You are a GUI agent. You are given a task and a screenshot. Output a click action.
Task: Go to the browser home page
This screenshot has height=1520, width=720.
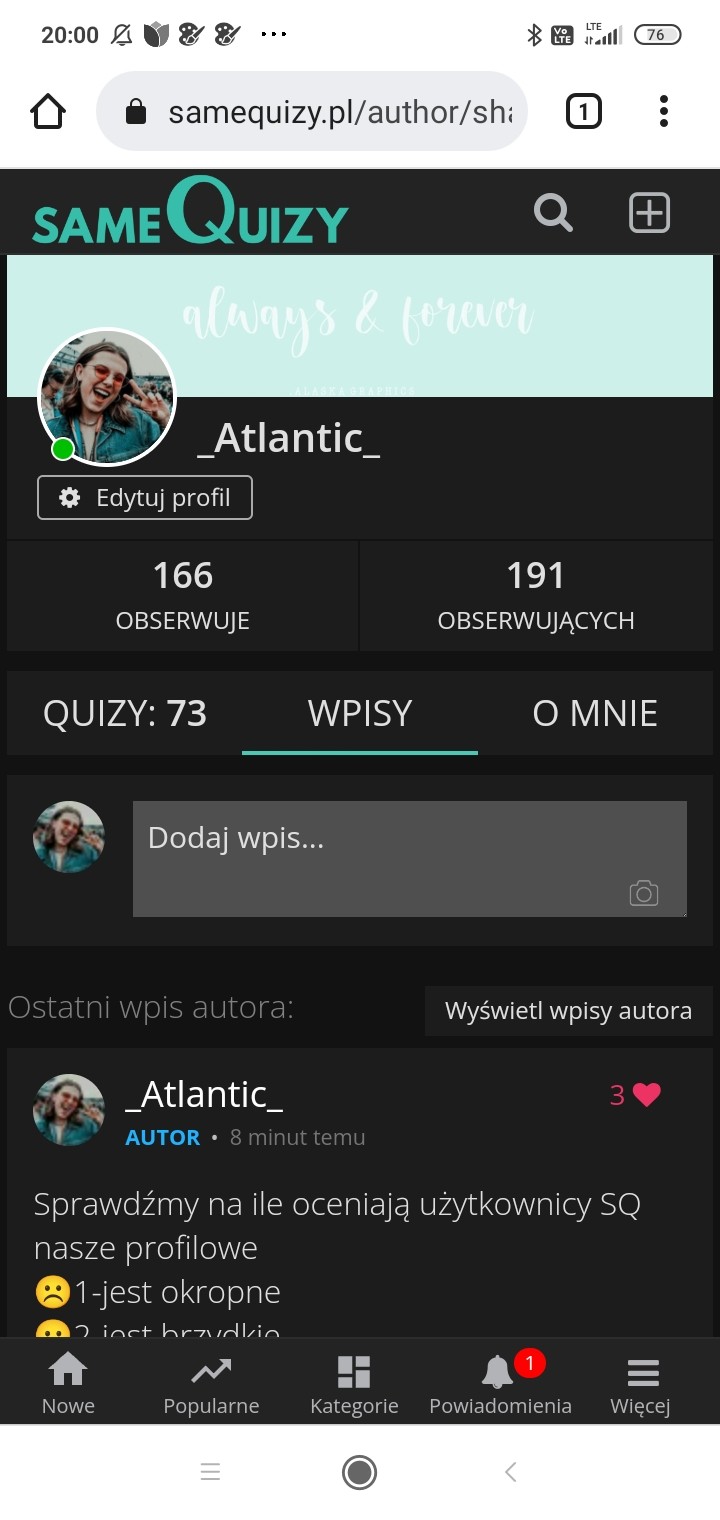[48, 111]
